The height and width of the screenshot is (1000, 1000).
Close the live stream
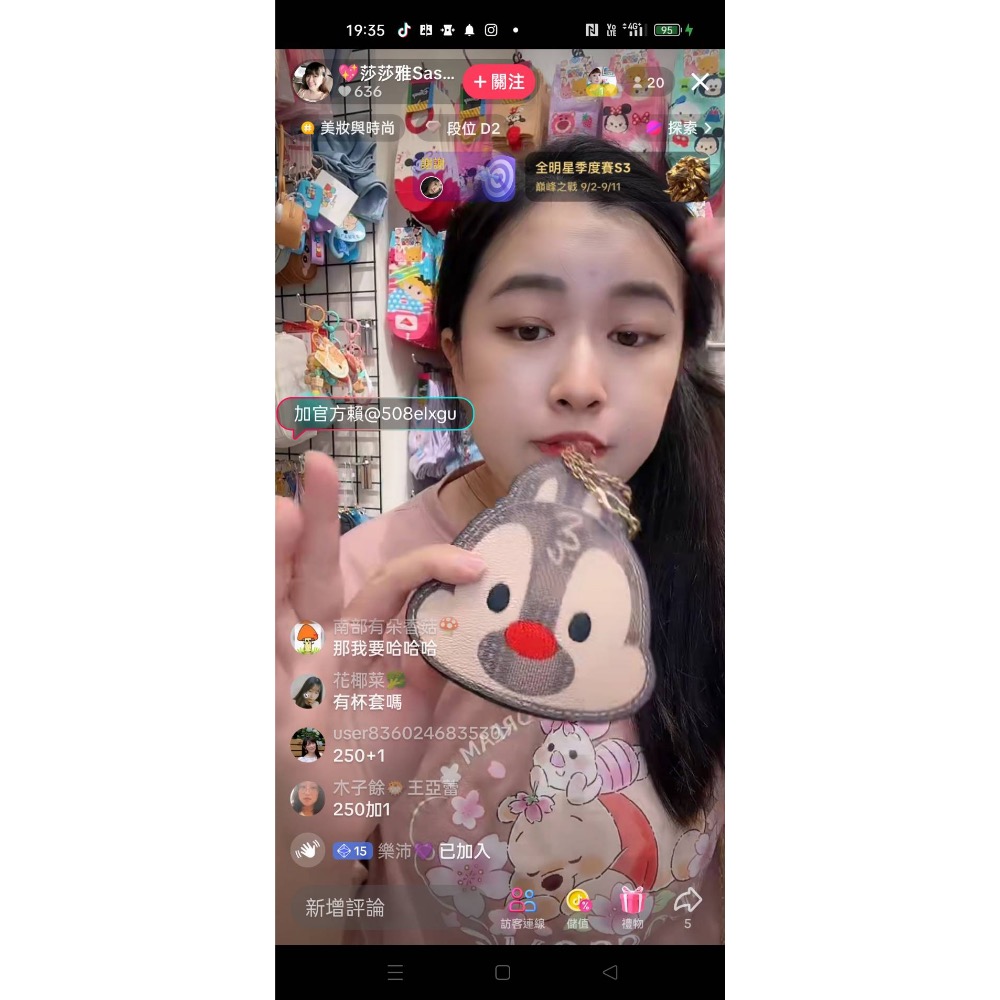pos(700,82)
